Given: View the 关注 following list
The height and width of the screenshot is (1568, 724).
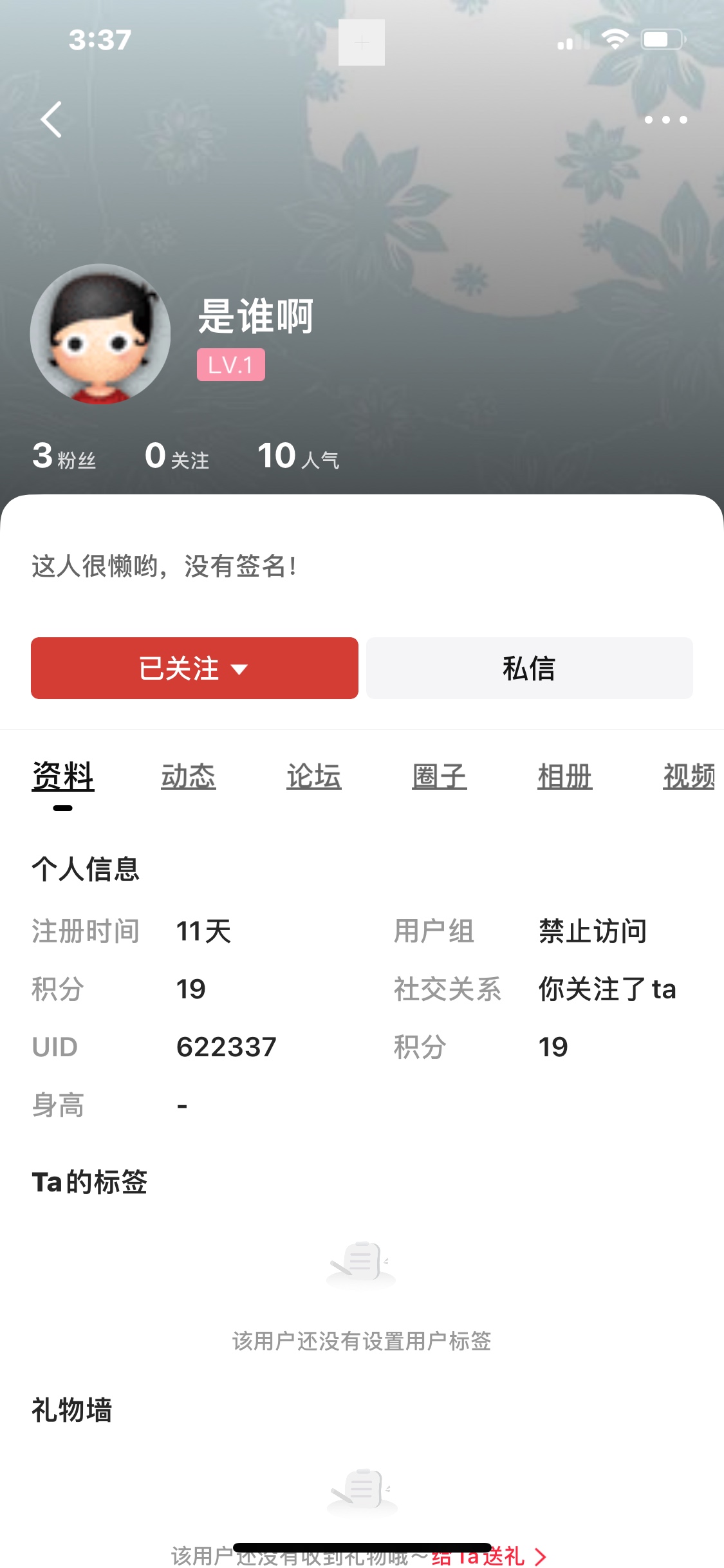Looking at the screenshot, I should (177, 456).
